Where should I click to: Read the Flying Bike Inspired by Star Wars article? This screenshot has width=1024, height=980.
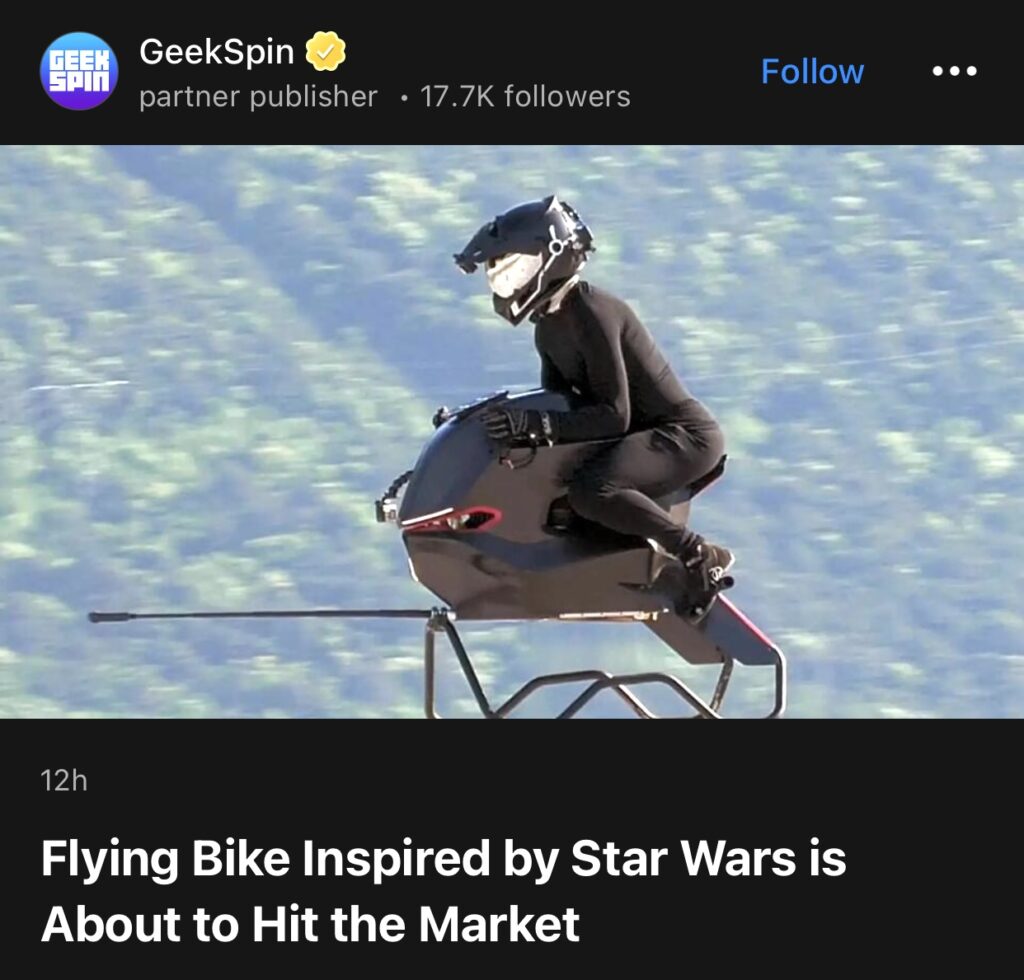tap(443, 891)
